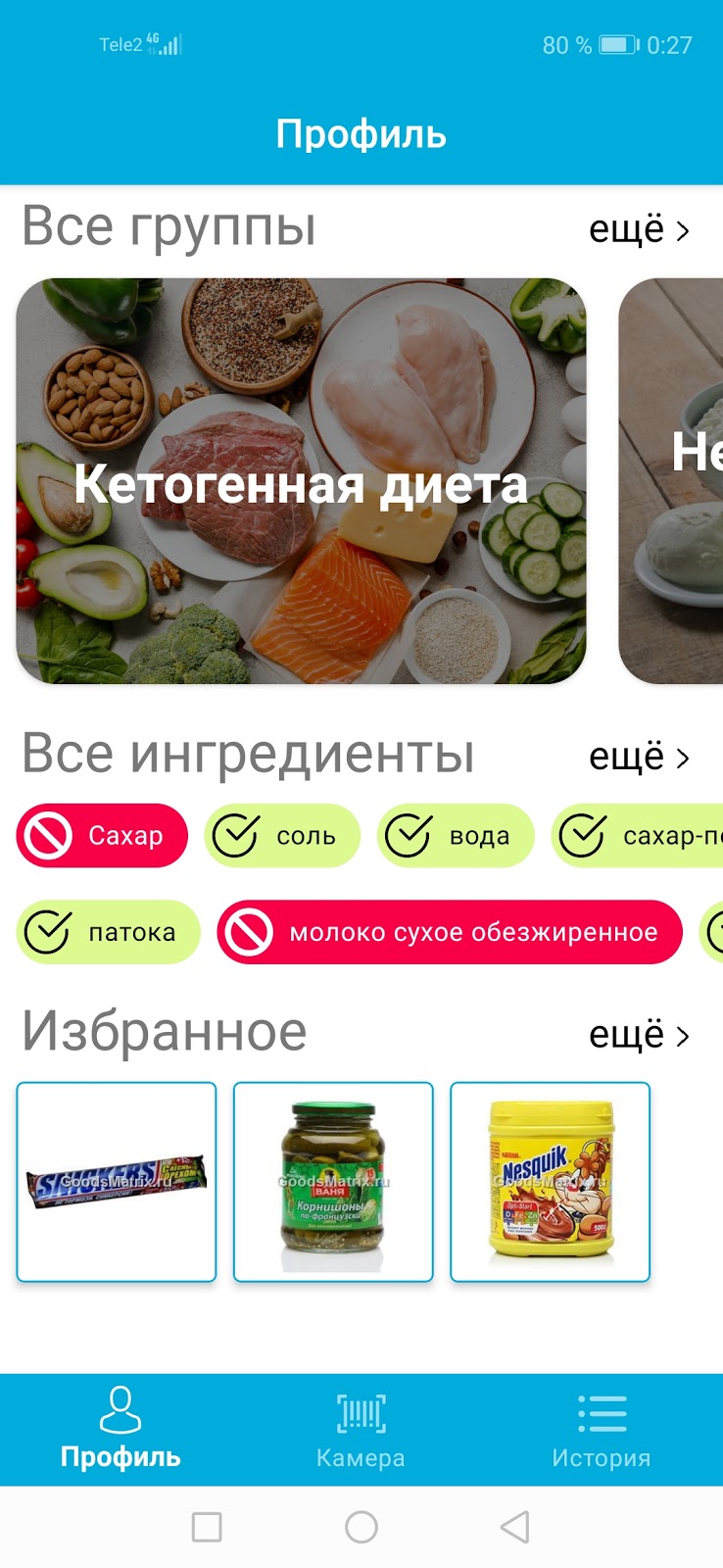723x1568 pixels.
Task: Toggle Сахар from banned to allowed
Action: (101, 836)
